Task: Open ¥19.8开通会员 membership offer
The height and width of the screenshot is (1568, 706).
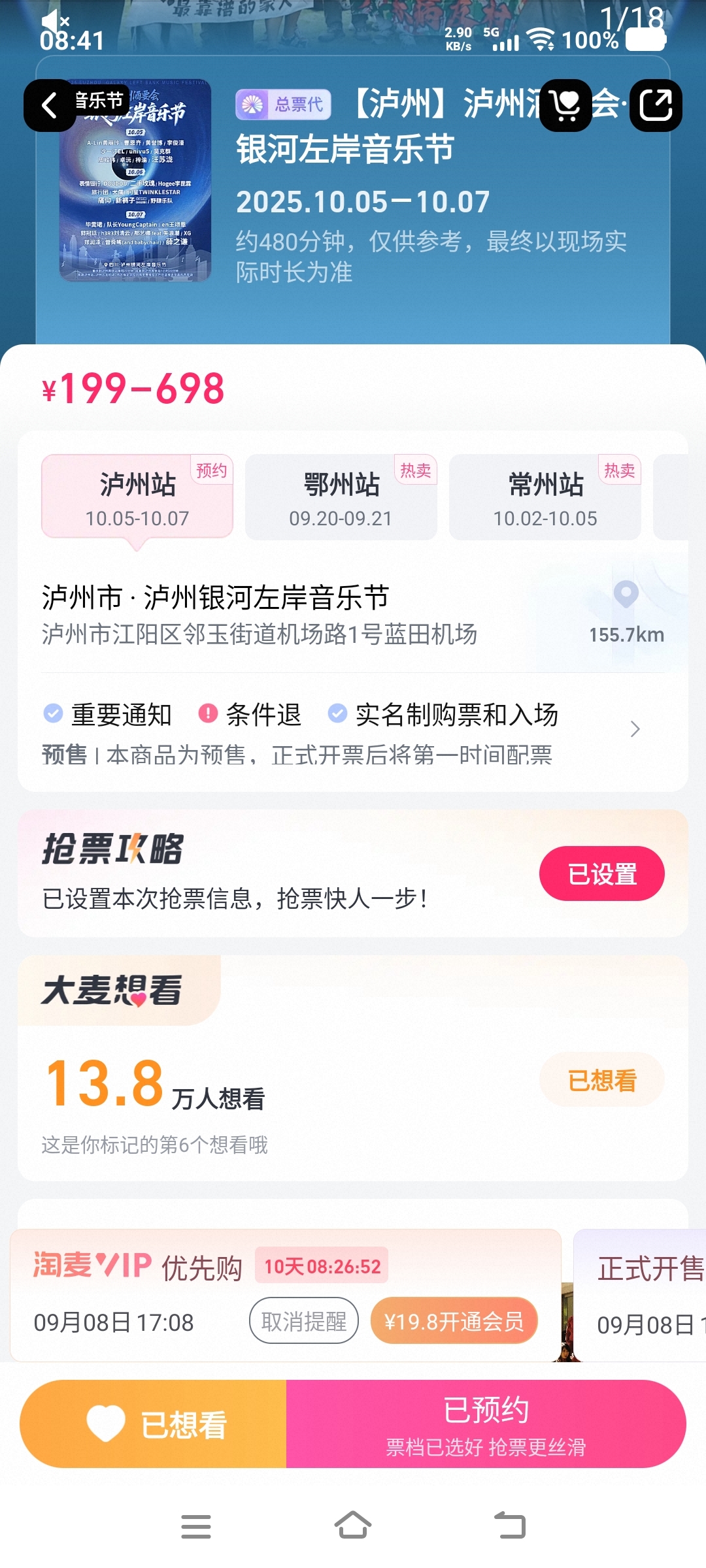Action: click(x=454, y=1321)
